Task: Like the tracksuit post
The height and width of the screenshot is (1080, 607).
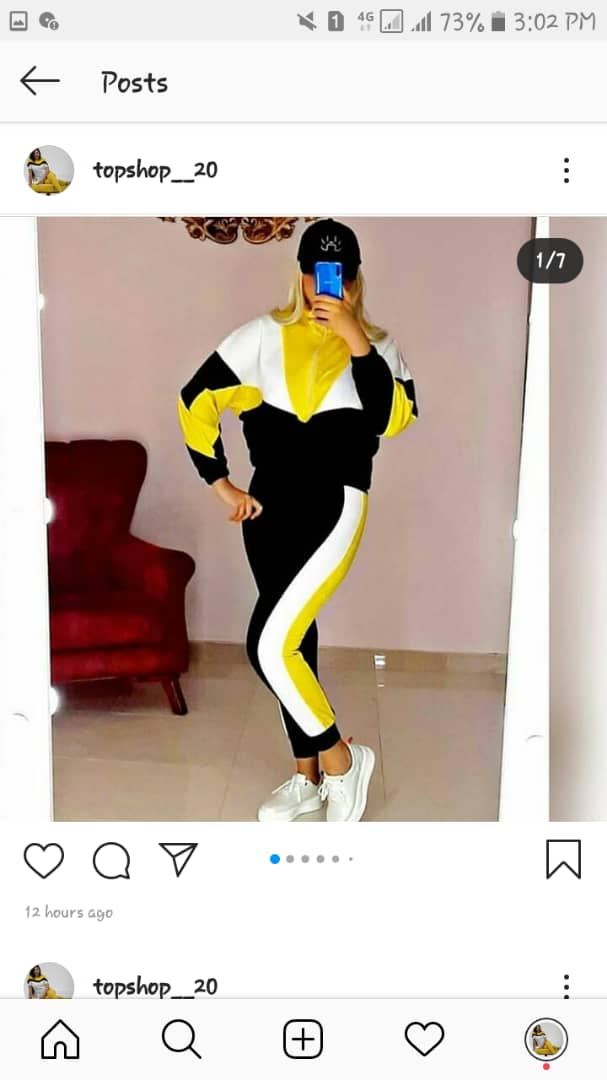Action: [44, 860]
